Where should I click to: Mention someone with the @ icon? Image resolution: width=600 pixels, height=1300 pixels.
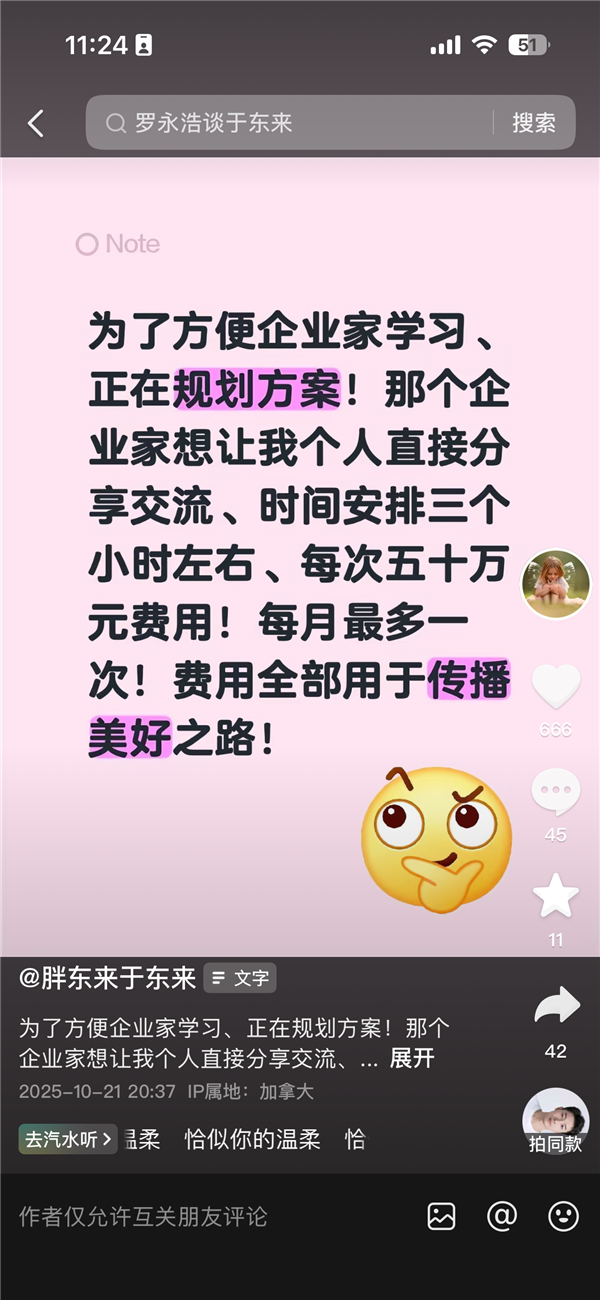point(502,1216)
